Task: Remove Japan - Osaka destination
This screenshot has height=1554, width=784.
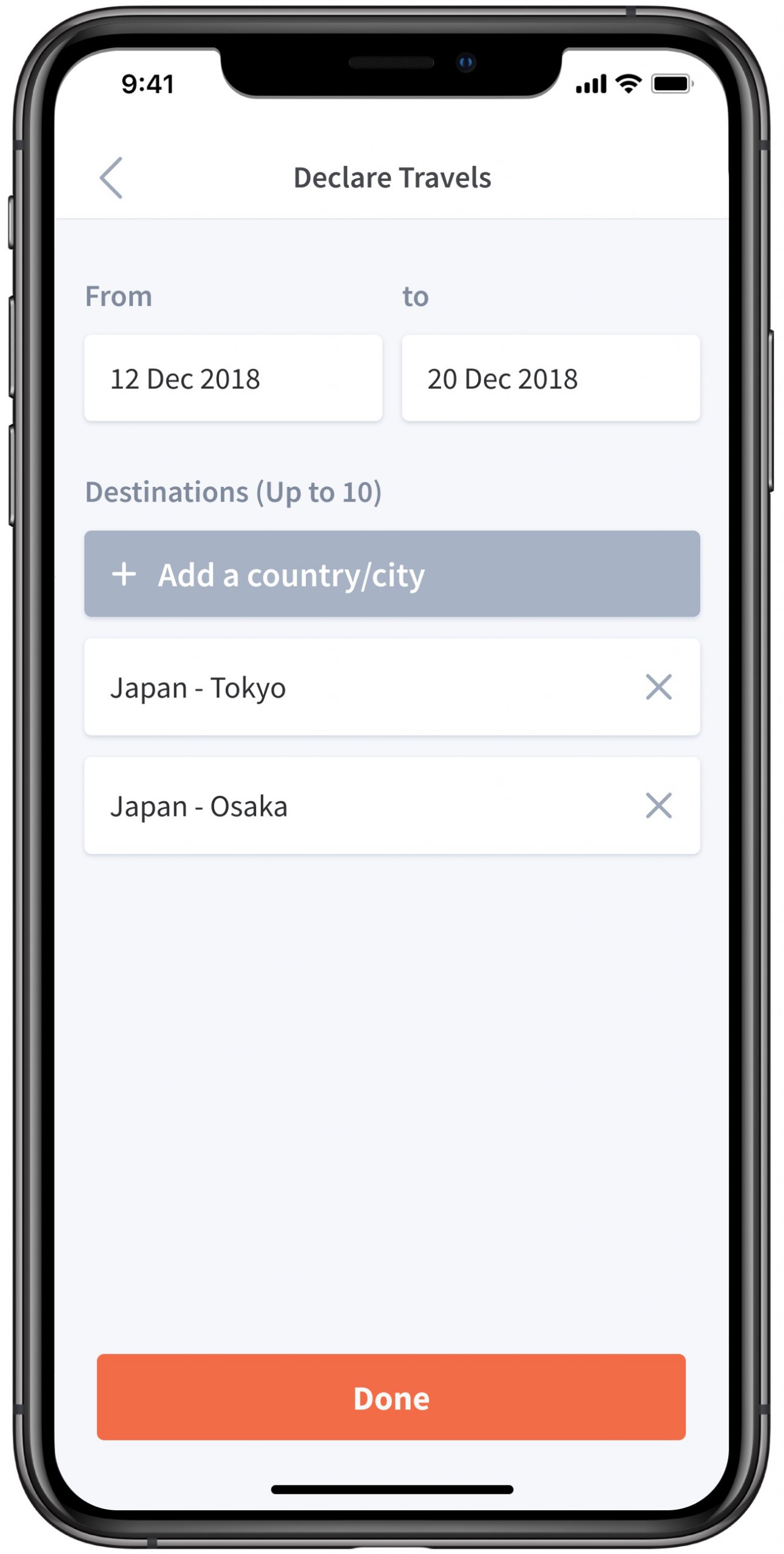Action: [658, 806]
